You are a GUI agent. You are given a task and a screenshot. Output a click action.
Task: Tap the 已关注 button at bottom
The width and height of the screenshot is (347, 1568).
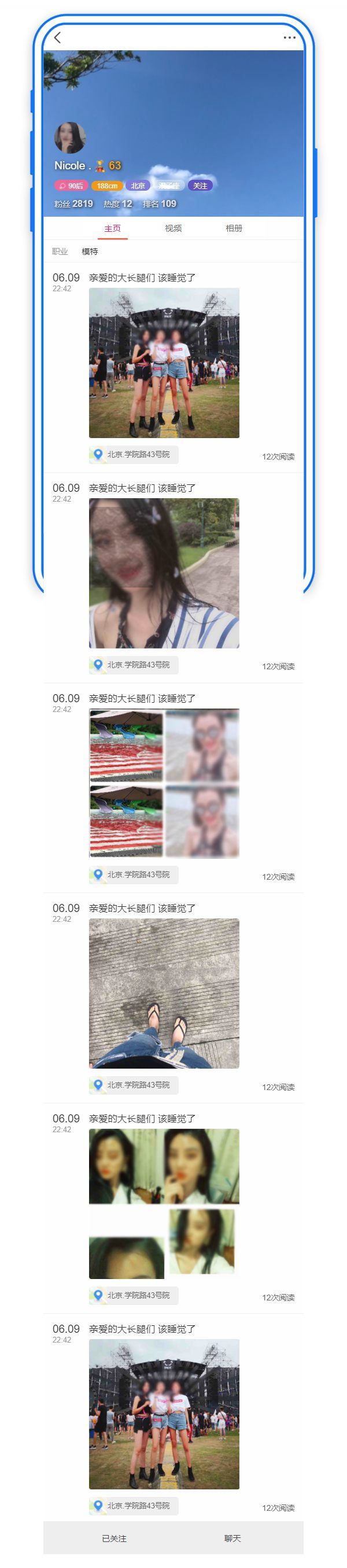click(x=115, y=1537)
